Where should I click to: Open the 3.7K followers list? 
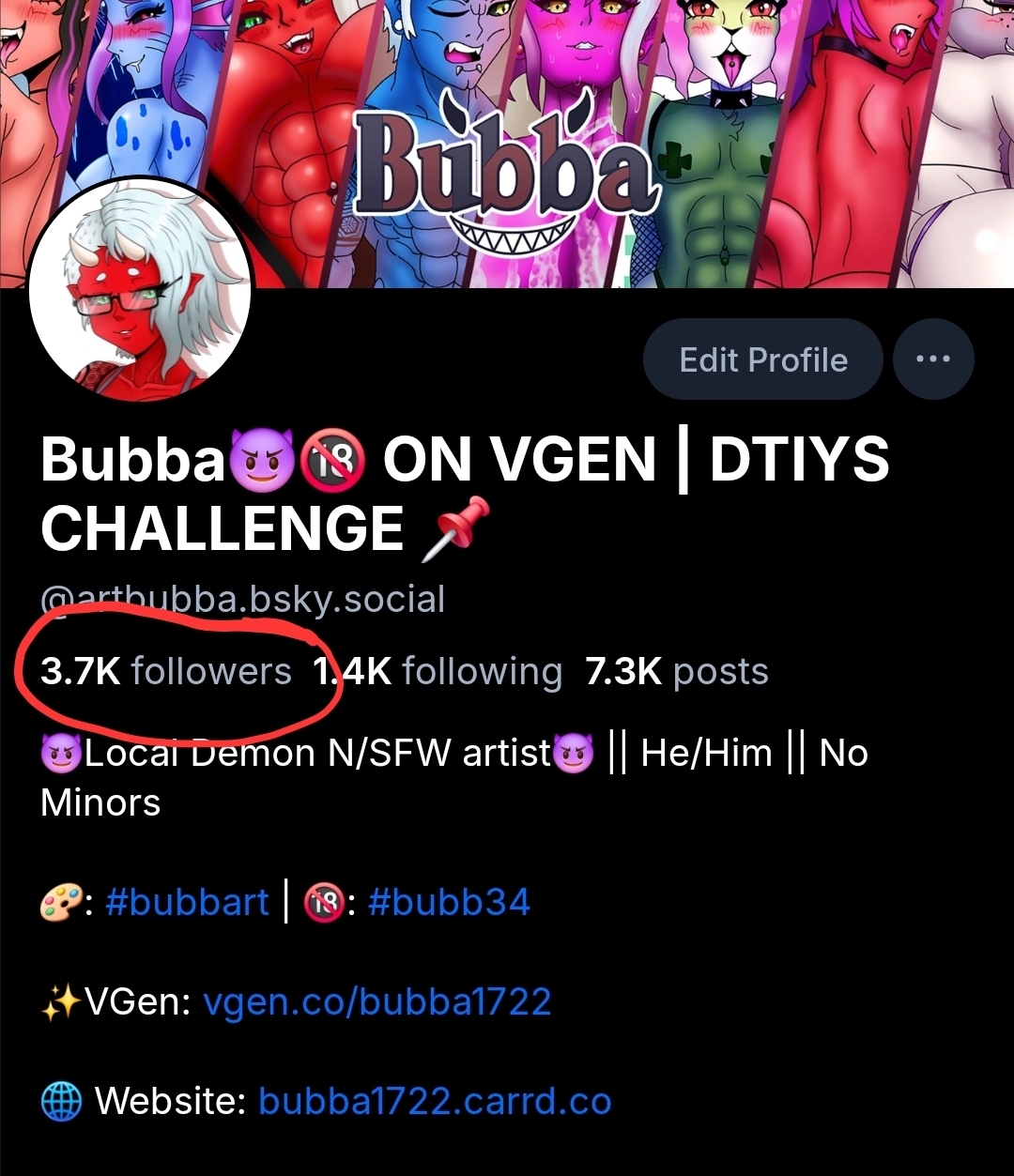[x=166, y=671]
